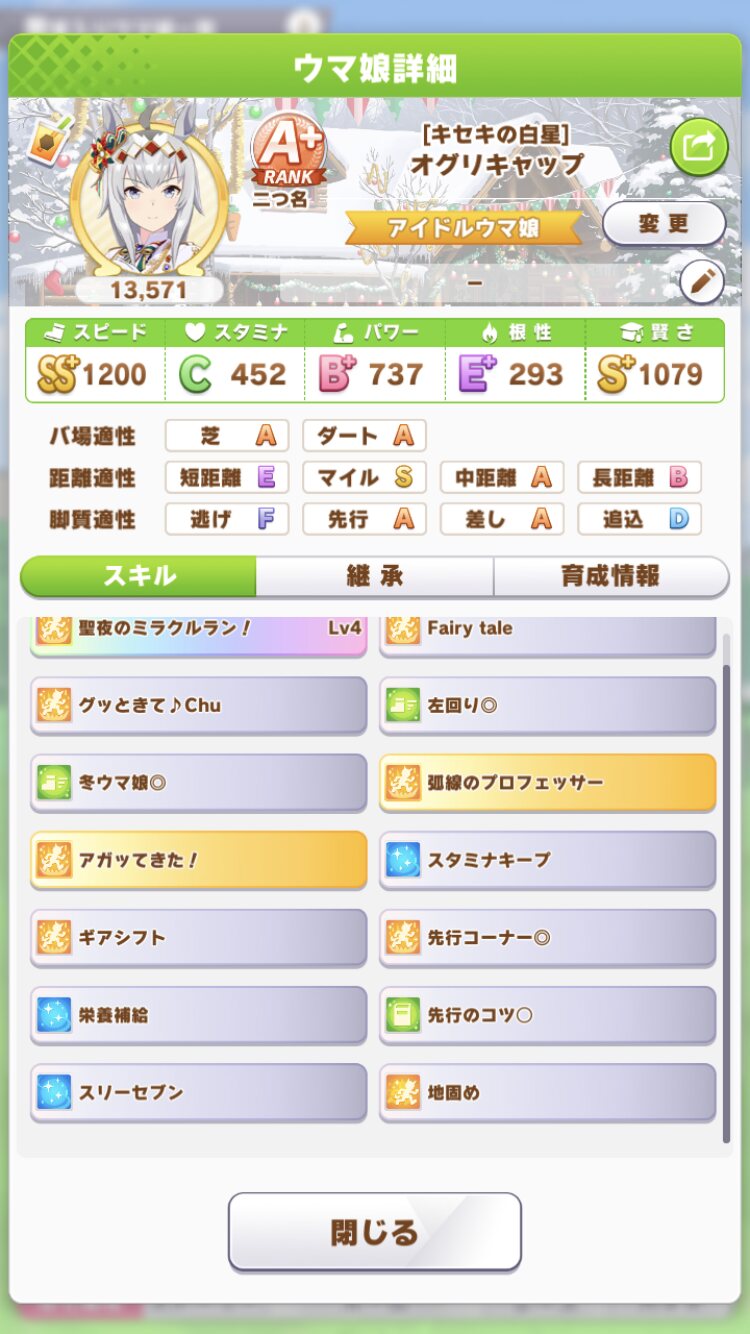Switch to the 育成情報 tab
The height and width of the screenshot is (1334, 750).
point(611,576)
